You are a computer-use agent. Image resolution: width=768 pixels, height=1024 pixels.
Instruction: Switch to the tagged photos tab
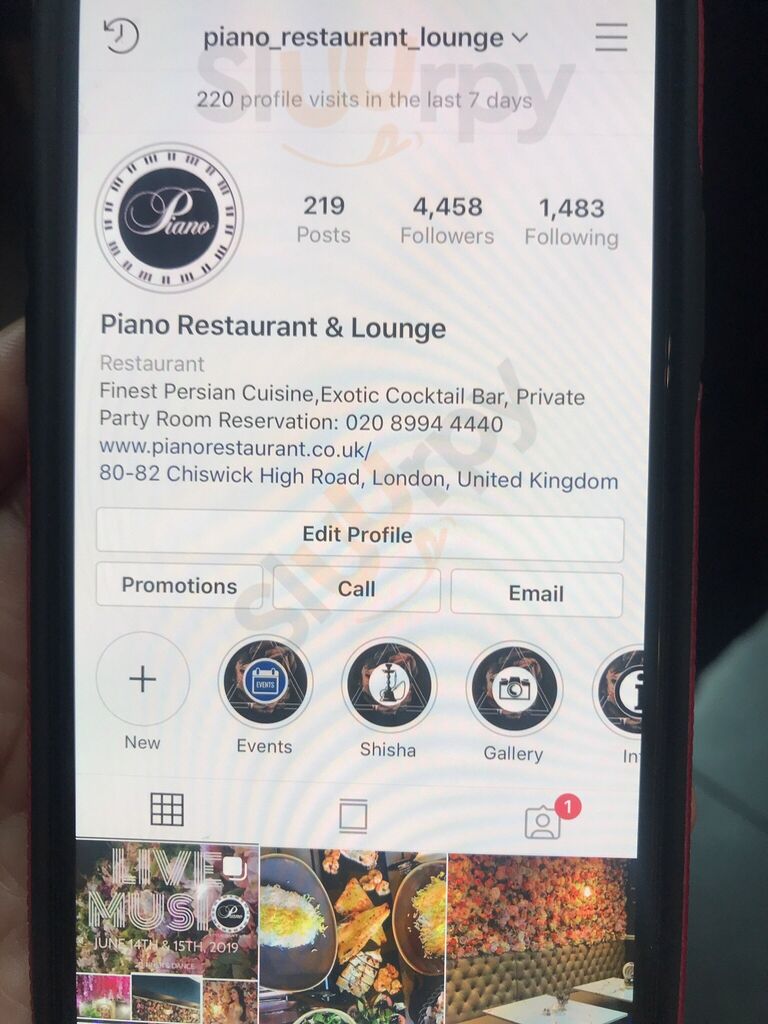click(x=543, y=821)
